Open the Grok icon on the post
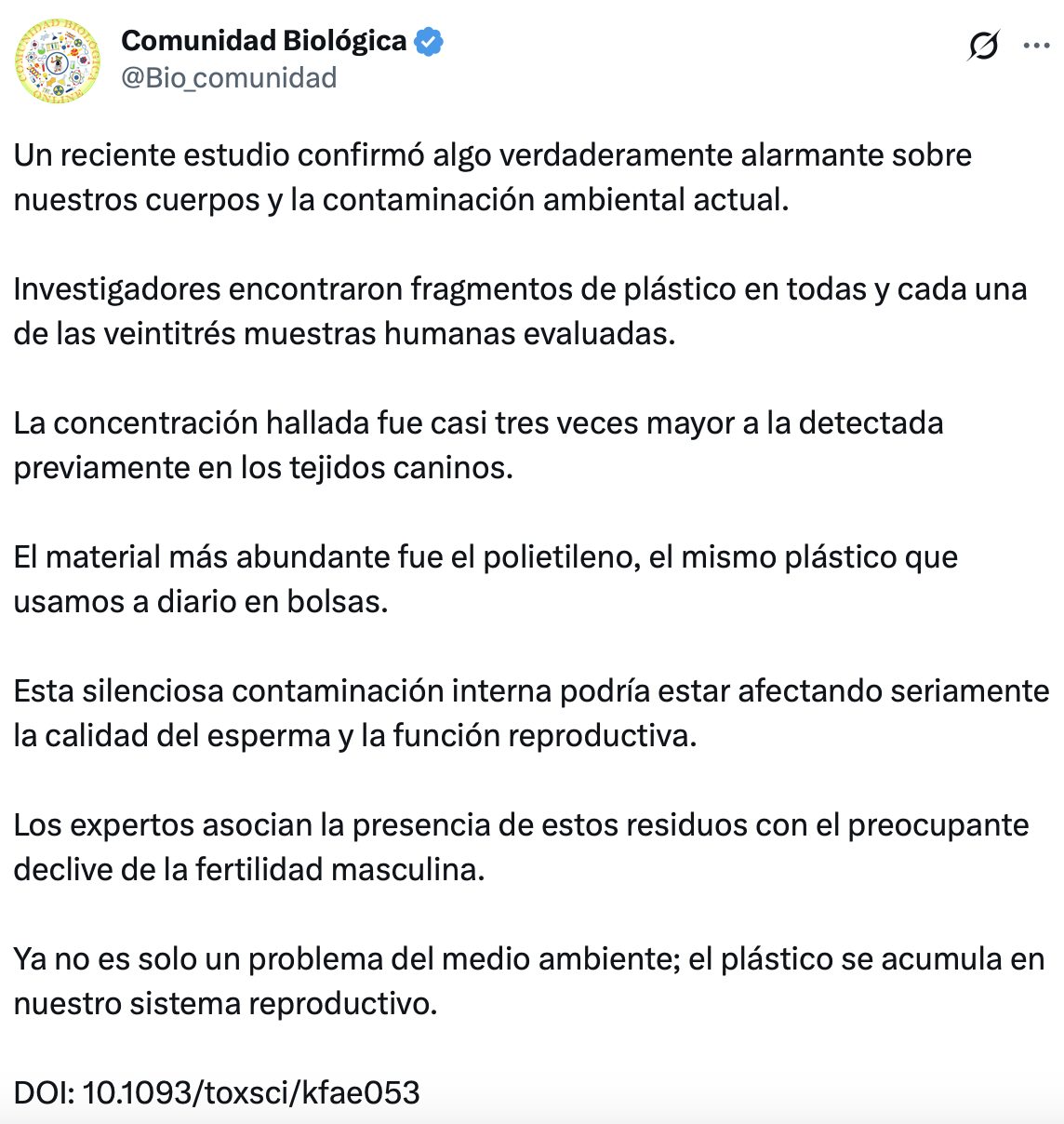This screenshot has width=1064, height=1124. 983,45
